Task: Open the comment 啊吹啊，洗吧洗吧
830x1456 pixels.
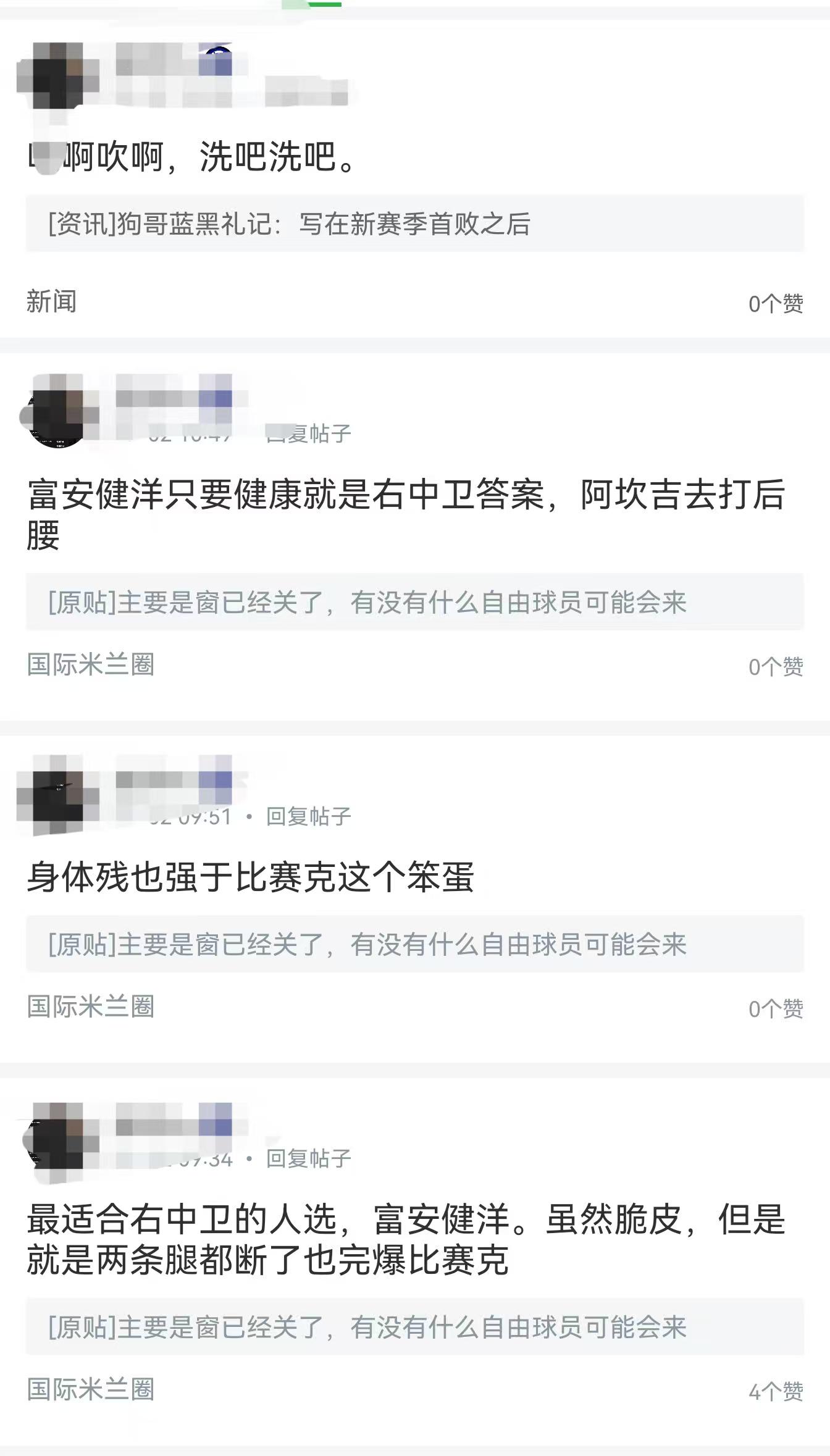Action: coord(198,157)
